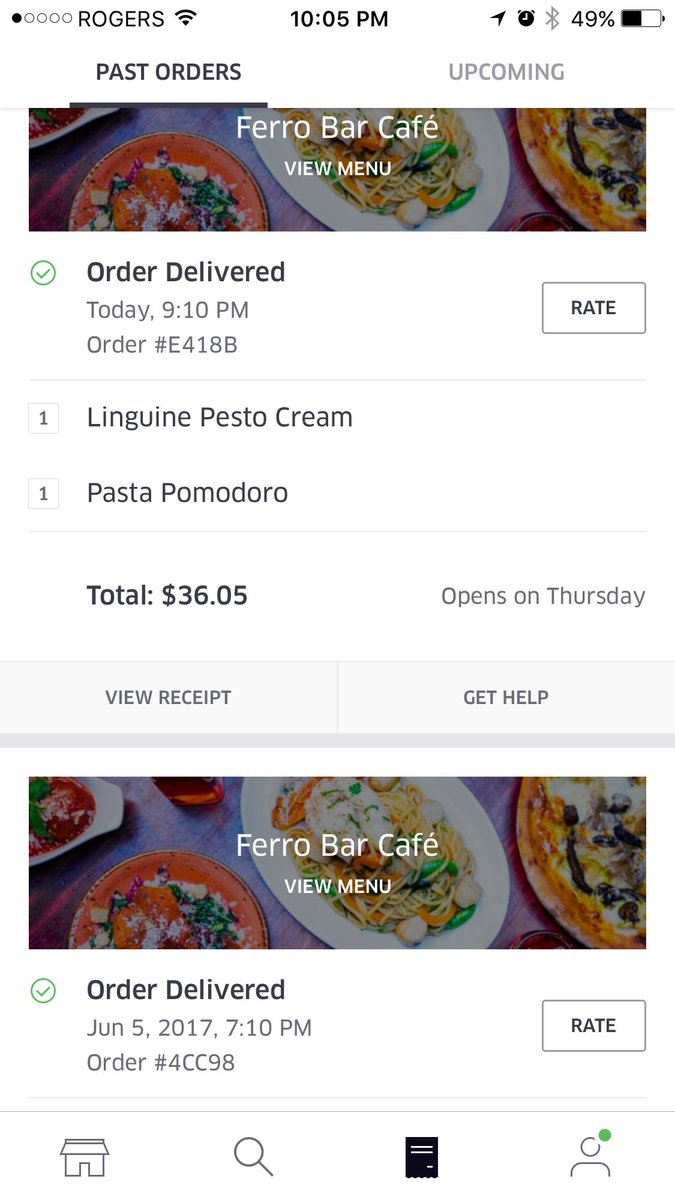675x1200 pixels.
Task: Select the Past Orders tab
Action: [168, 72]
